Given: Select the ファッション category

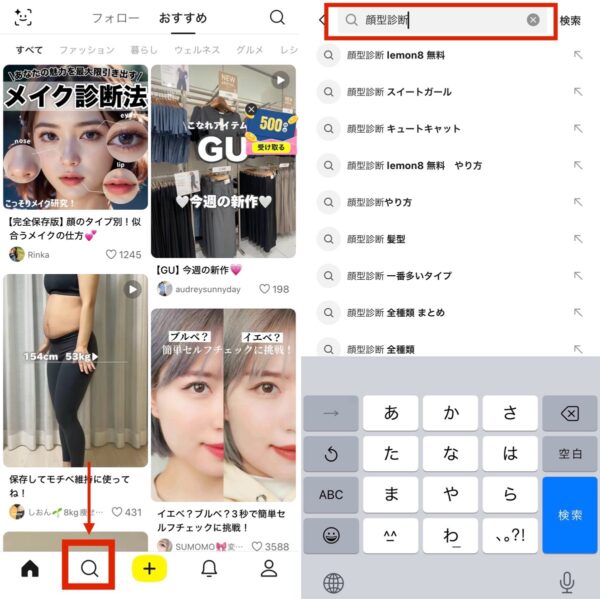Looking at the screenshot, I should pyautogui.click(x=86, y=49).
